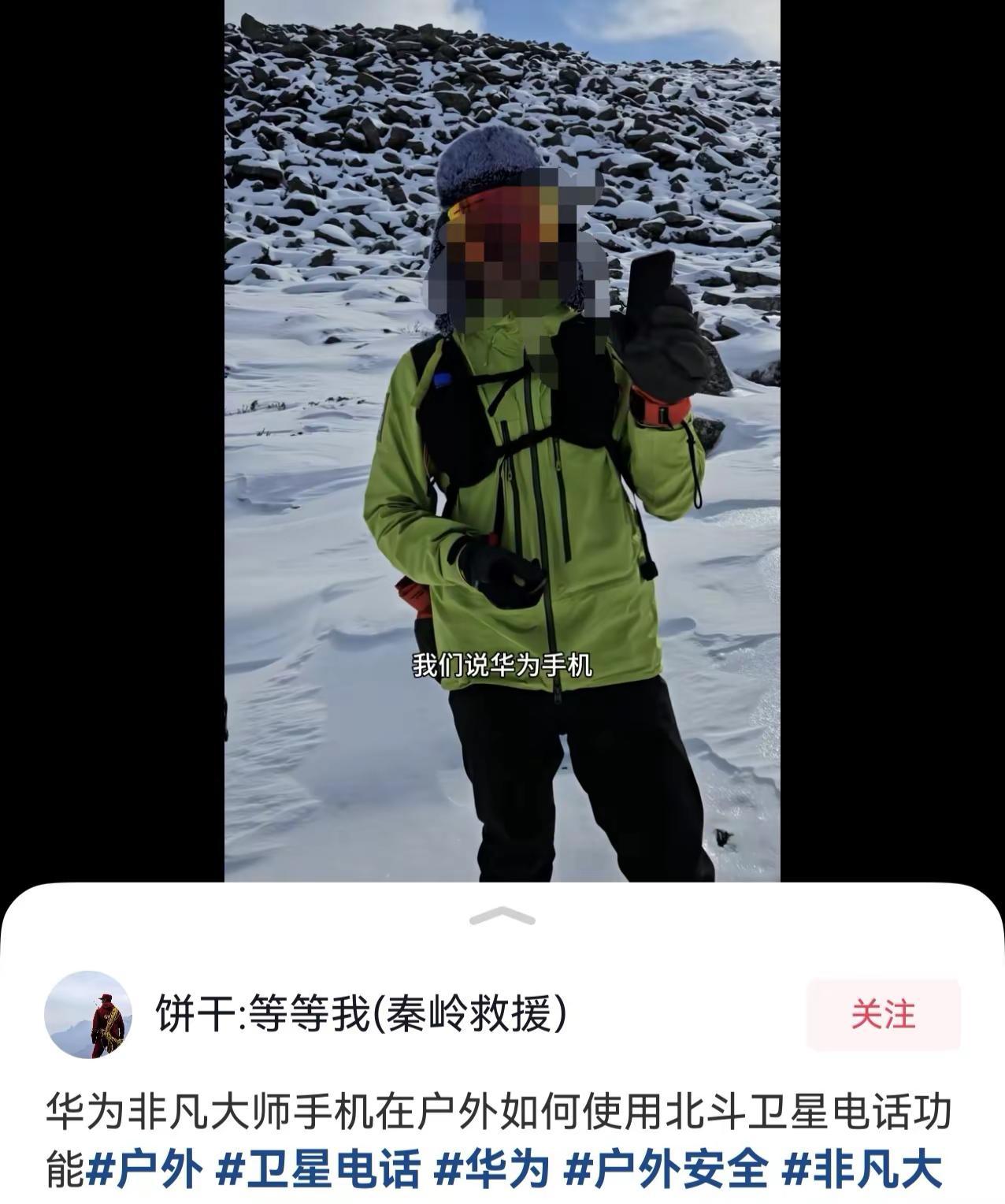Open the #卫星电话 hashtag
The width and height of the screenshot is (1005, 1204).
tap(317, 1169)
